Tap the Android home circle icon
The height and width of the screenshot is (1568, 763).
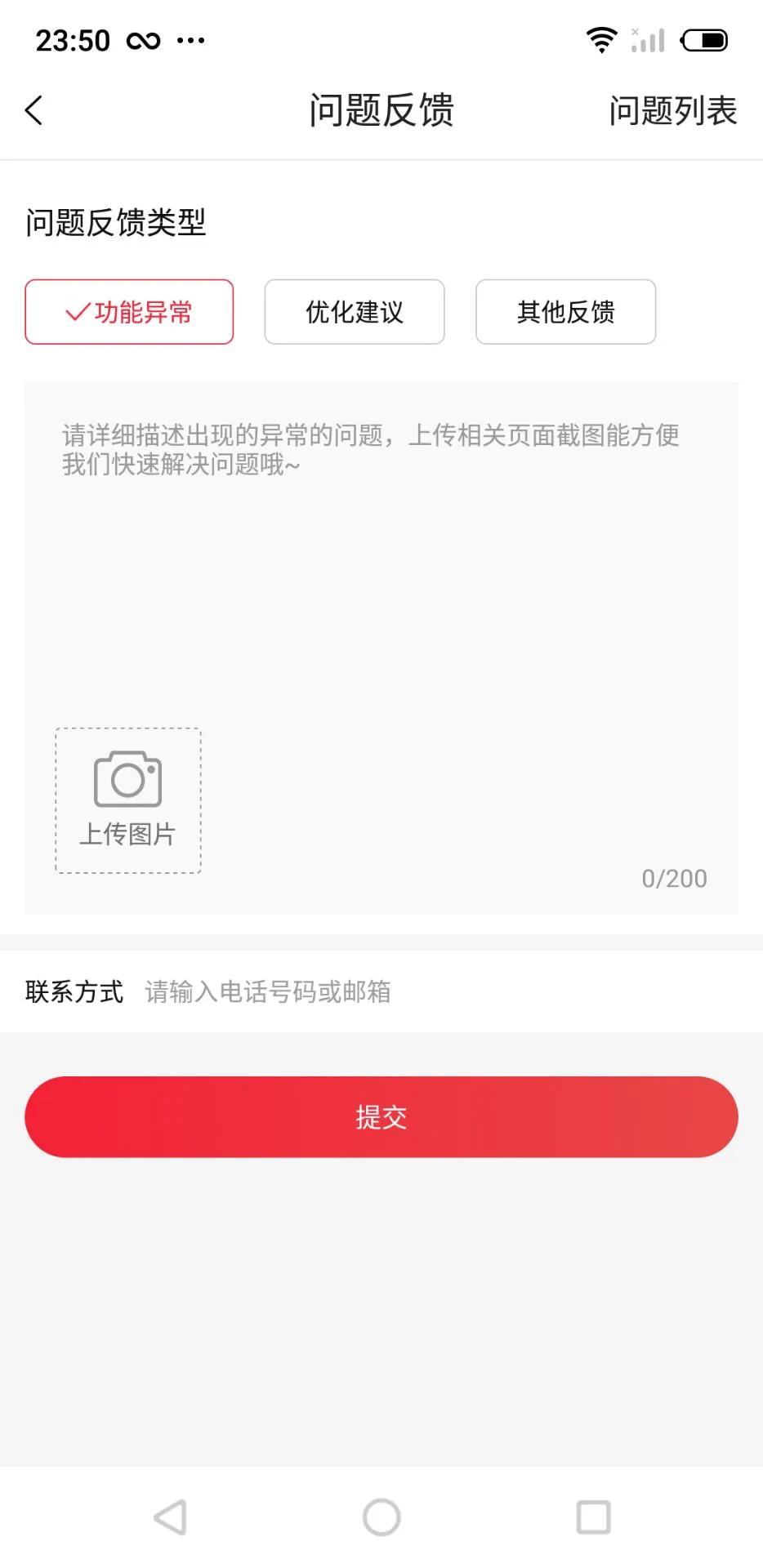coord(381,1517)
